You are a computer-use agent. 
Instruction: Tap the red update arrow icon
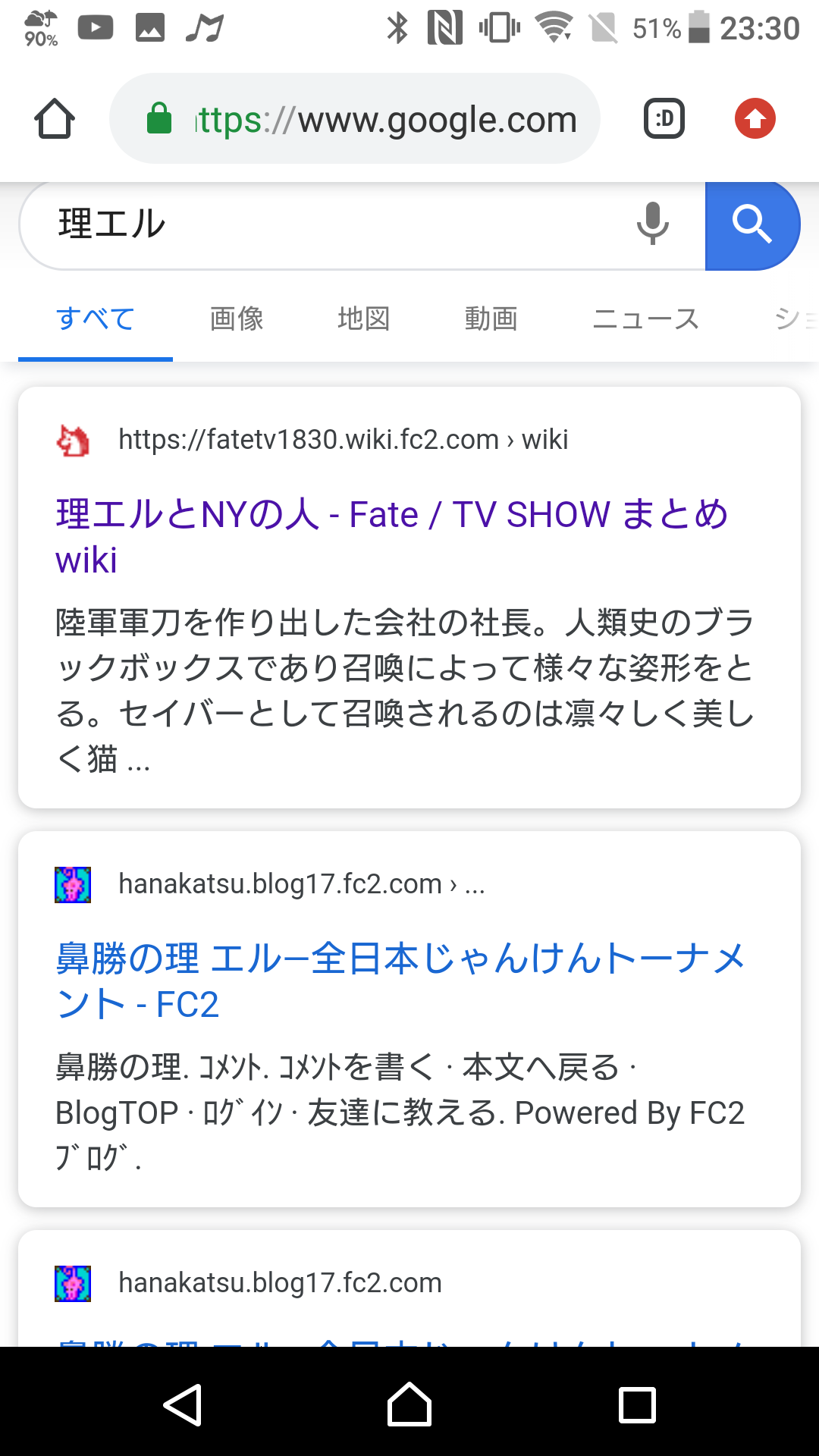(755, 119)
